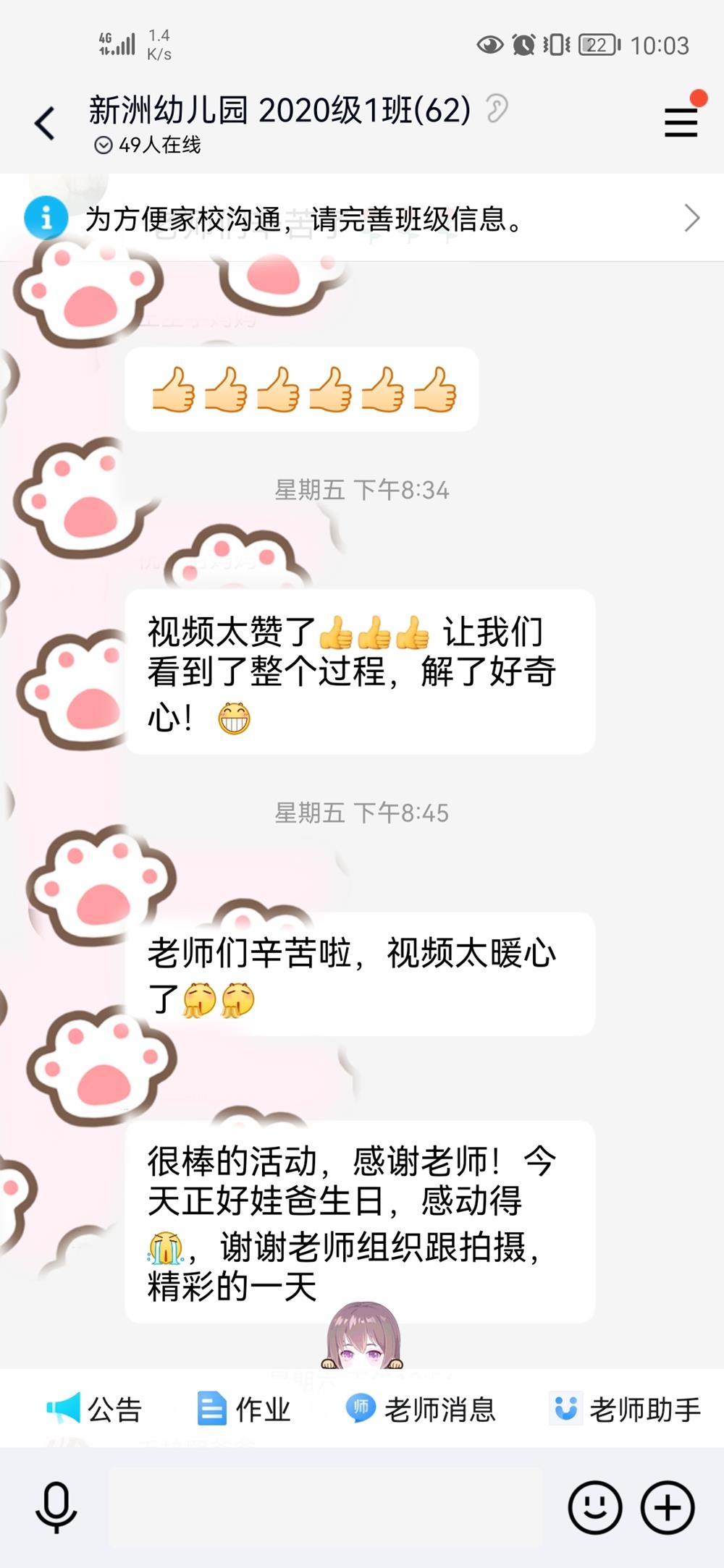Focus the message text field
The width and height of the screenshot is (724, 1568).
point(326,1507)
